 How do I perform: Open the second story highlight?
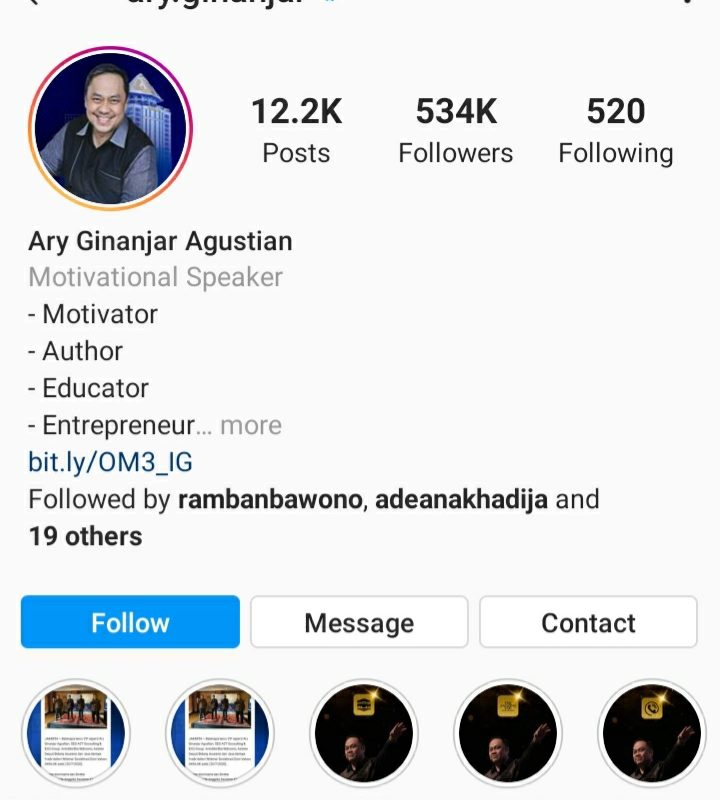click(219, 736)
